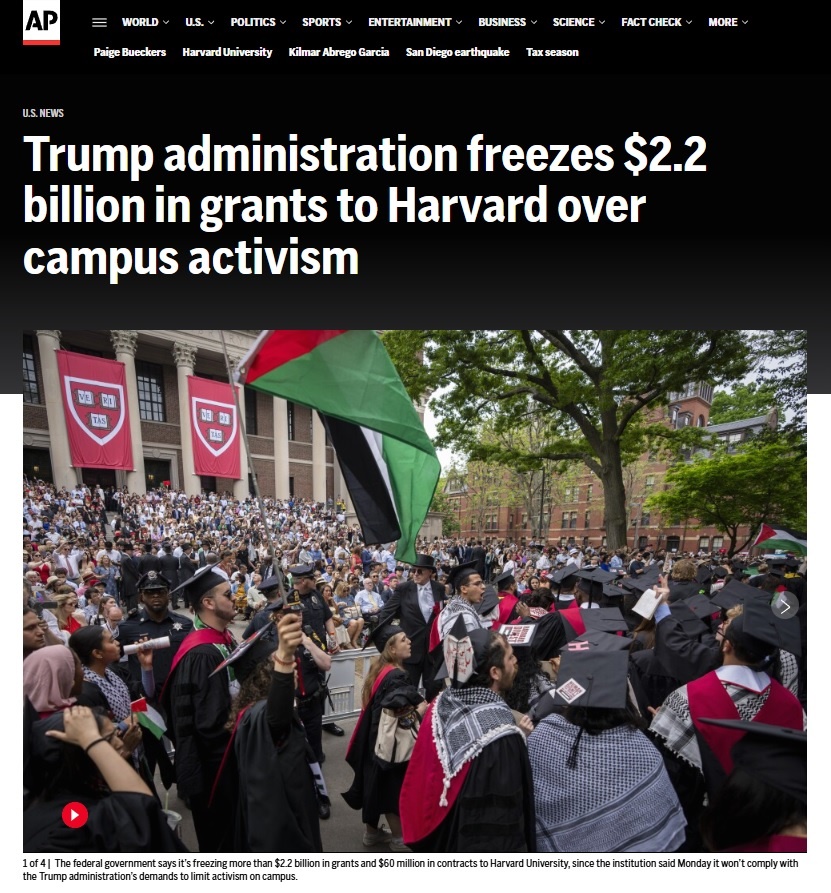Expand the More dropdown menu

728,22
